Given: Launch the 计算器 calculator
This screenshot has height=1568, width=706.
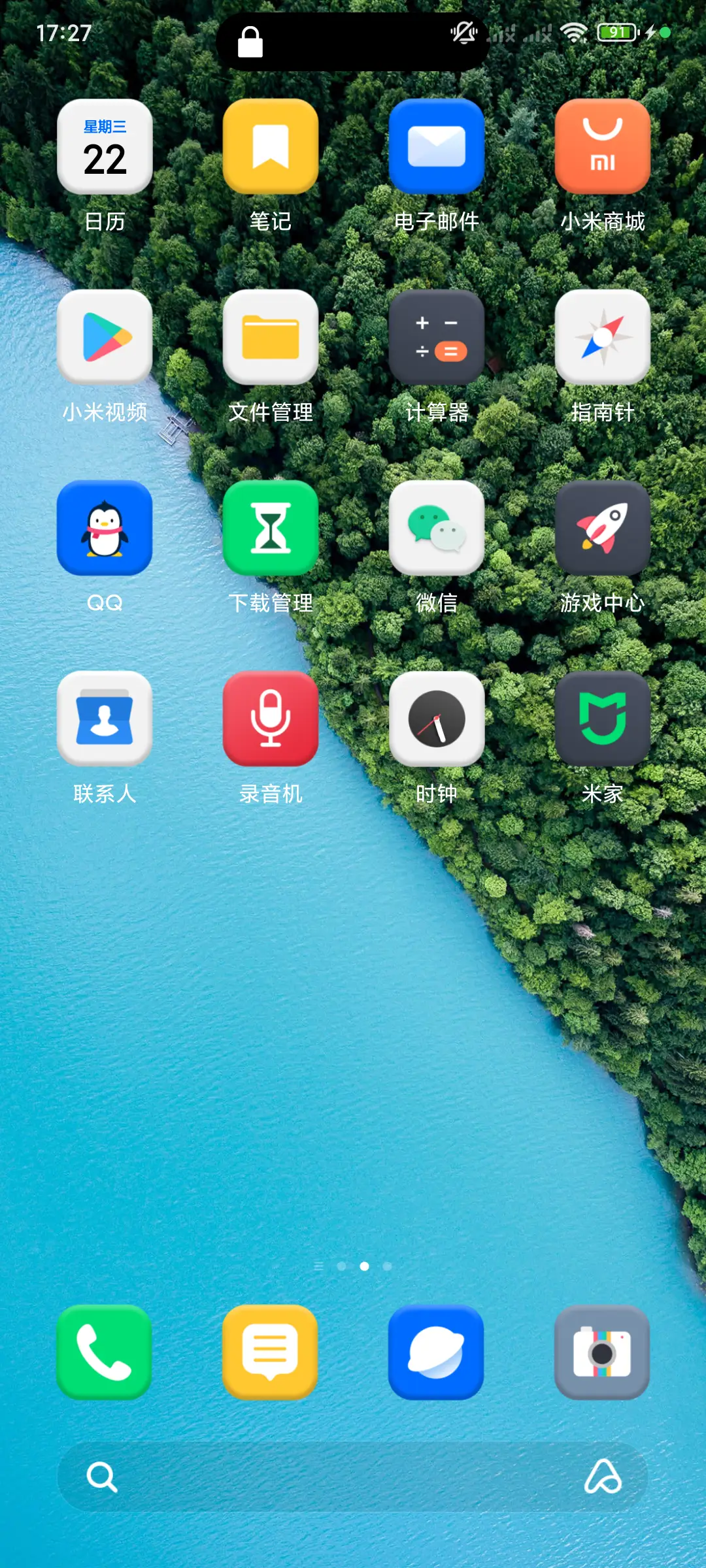Looking at the screenshot, I should 437,338.
